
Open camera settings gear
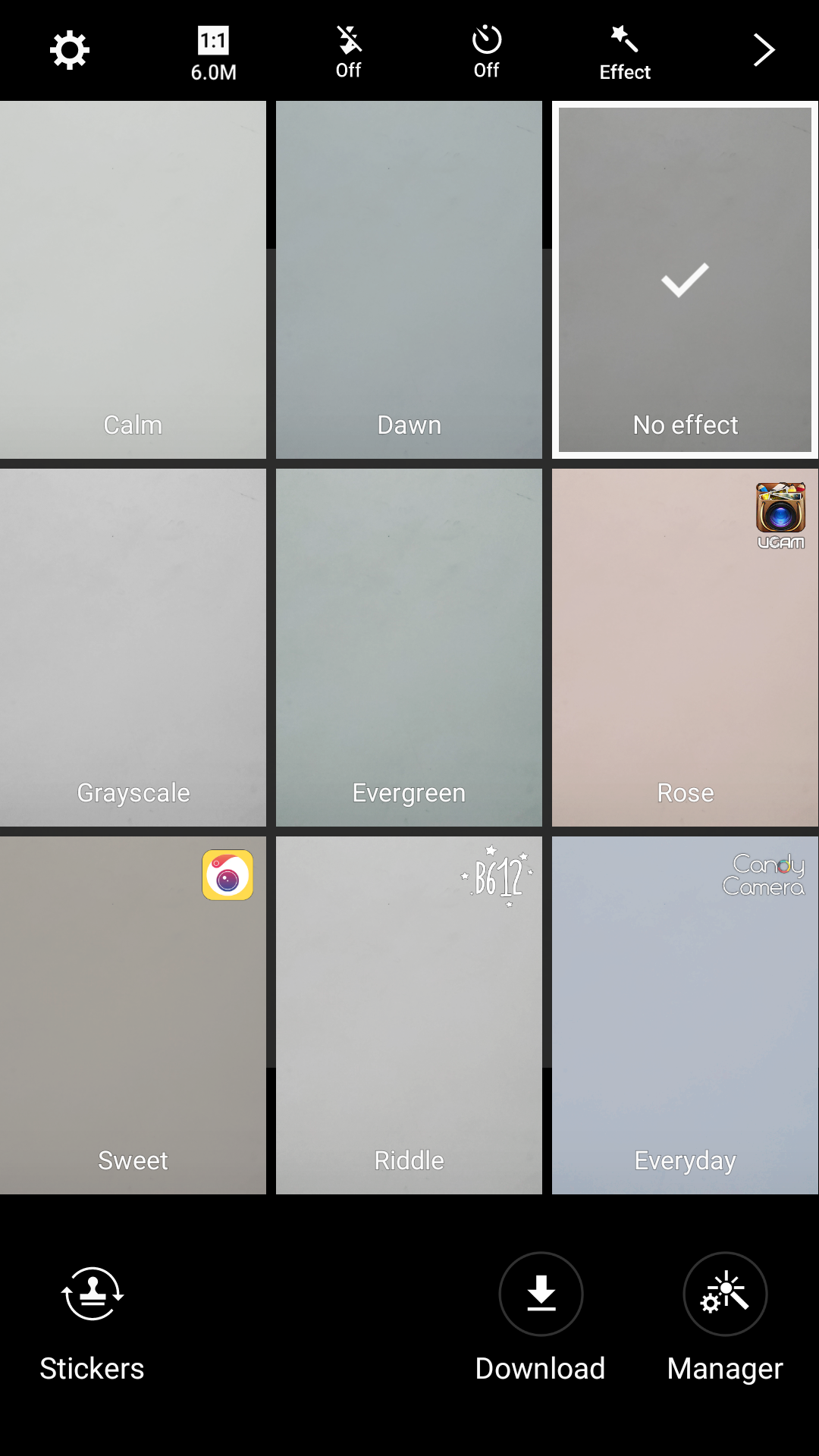[70, 51]
